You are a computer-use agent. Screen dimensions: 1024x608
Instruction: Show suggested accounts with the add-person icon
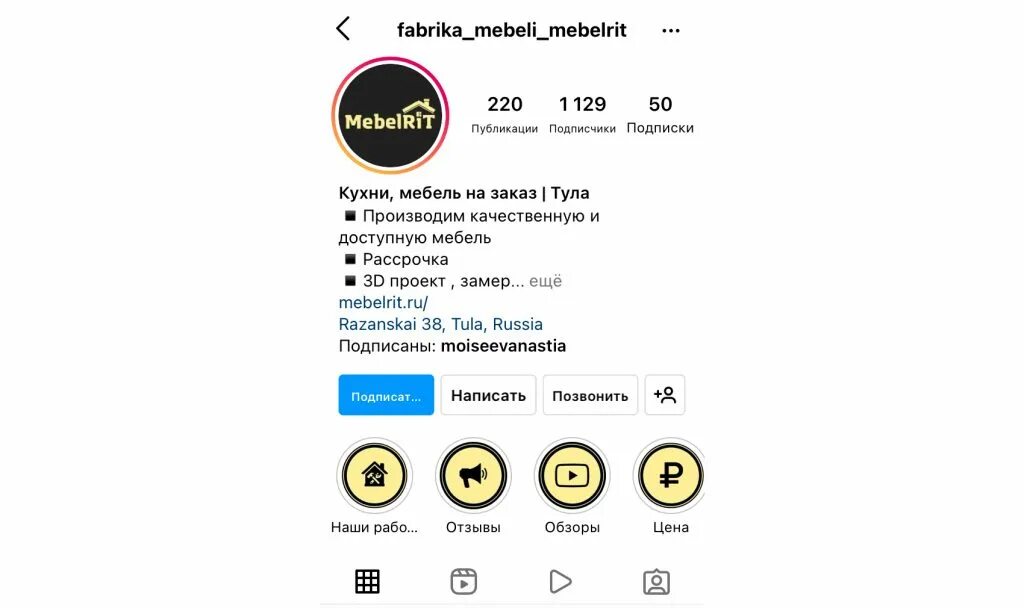[665, 395]
